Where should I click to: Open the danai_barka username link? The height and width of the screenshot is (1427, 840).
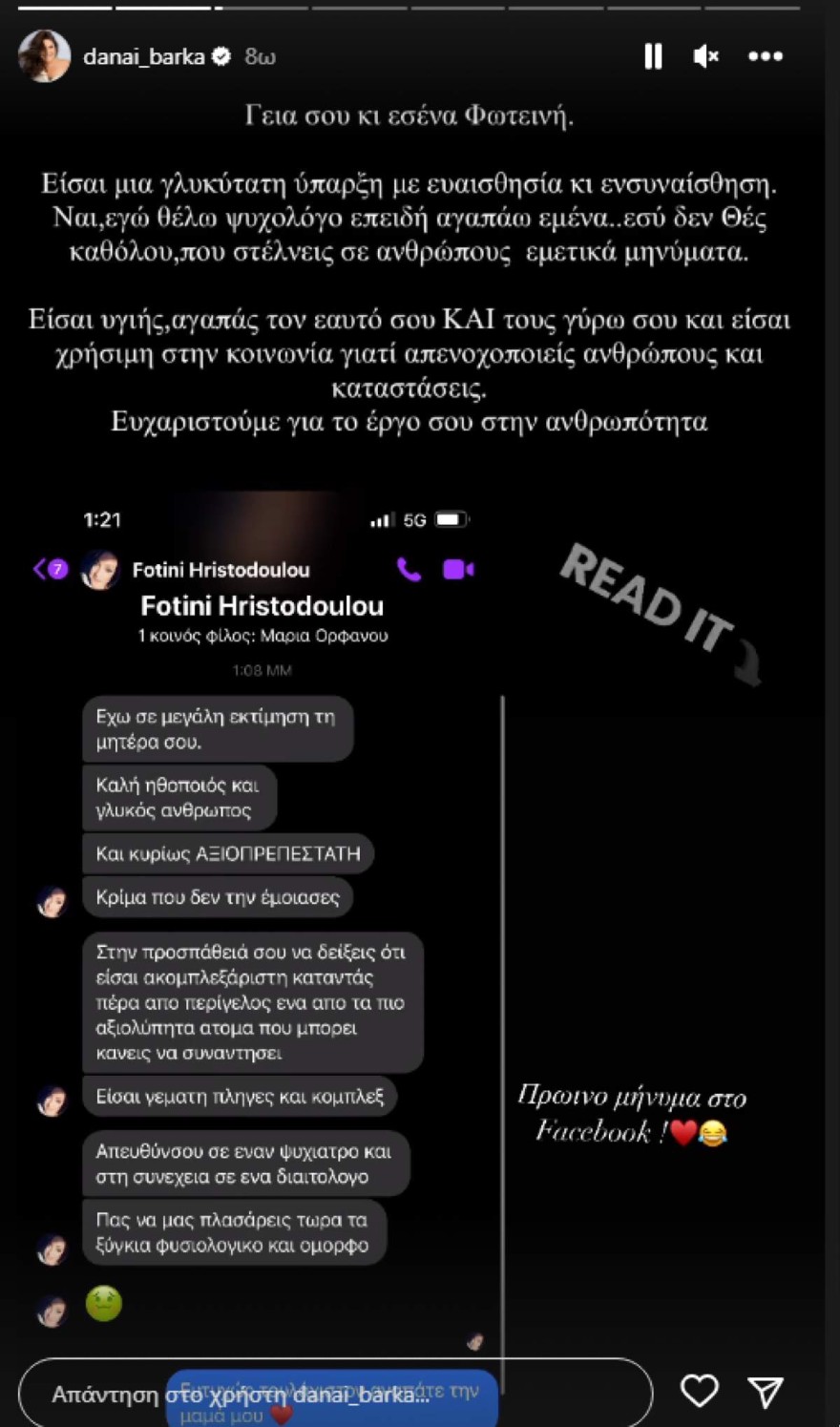pos(143,57)
